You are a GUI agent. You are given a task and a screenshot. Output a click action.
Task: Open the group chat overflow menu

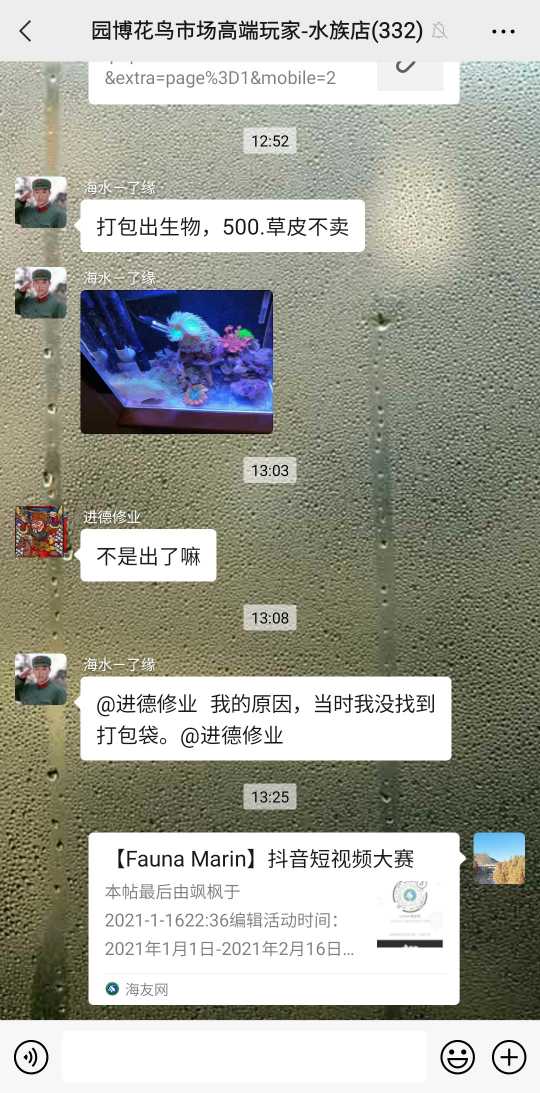503,31
